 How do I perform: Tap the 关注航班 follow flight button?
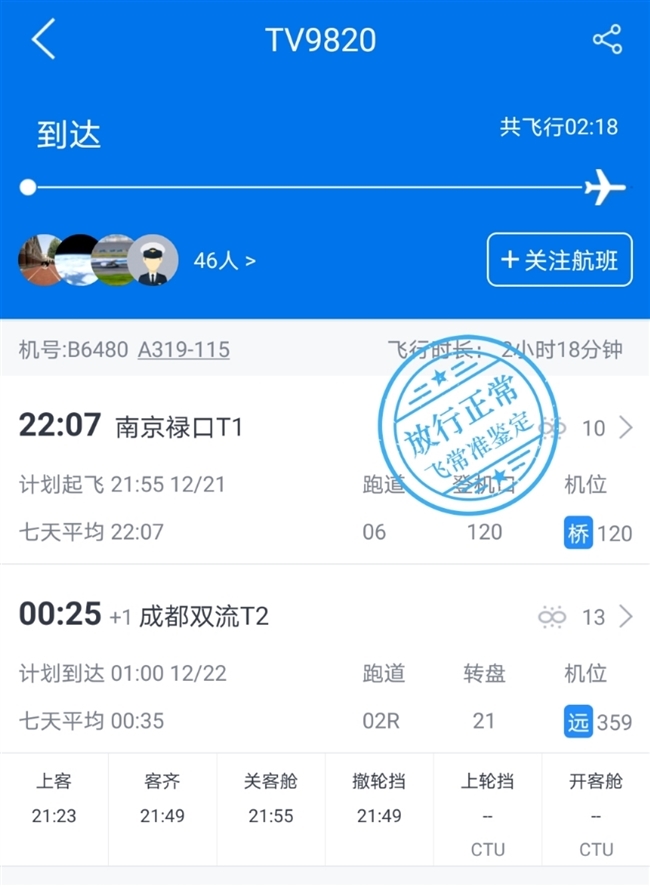(x=559, y=260)
